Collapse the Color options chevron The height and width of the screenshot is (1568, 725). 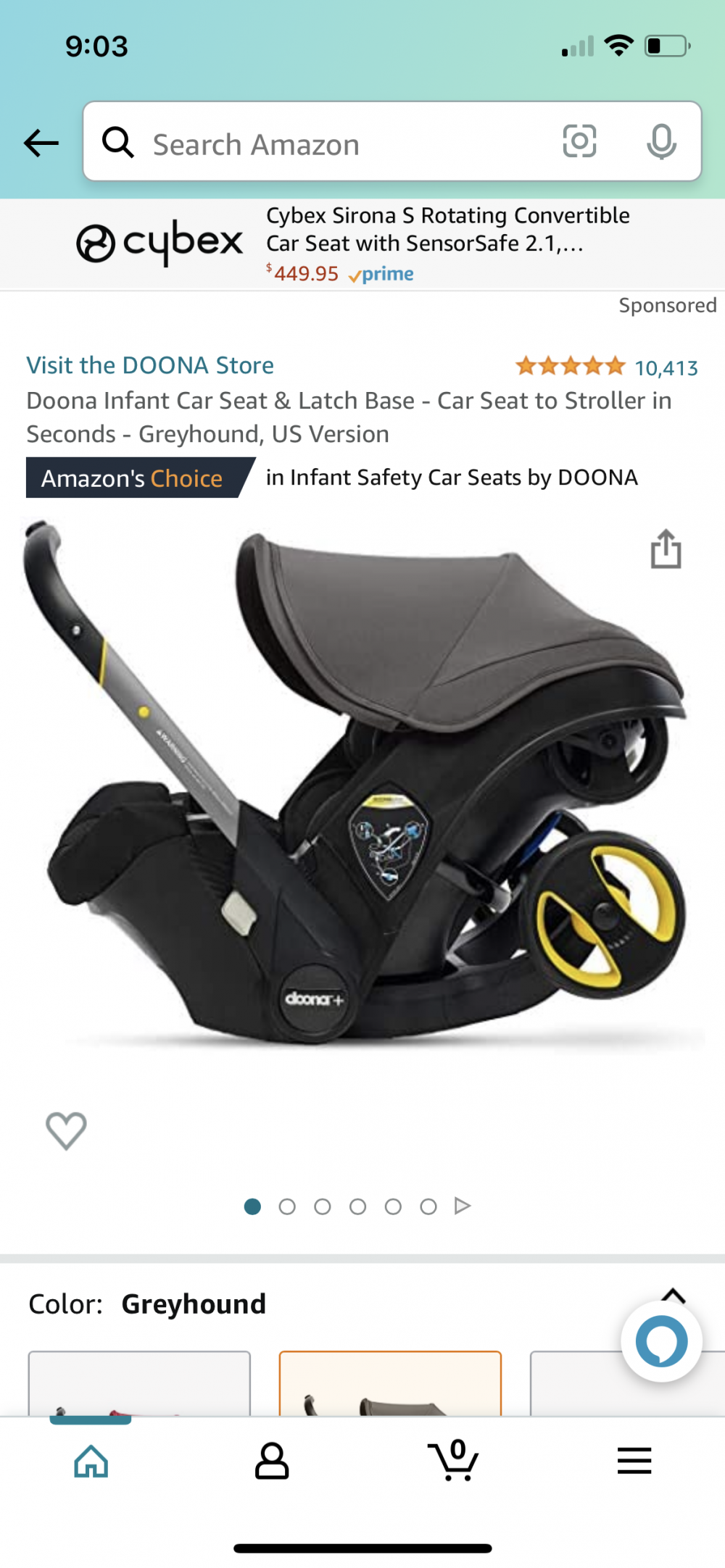[674, 1294]
